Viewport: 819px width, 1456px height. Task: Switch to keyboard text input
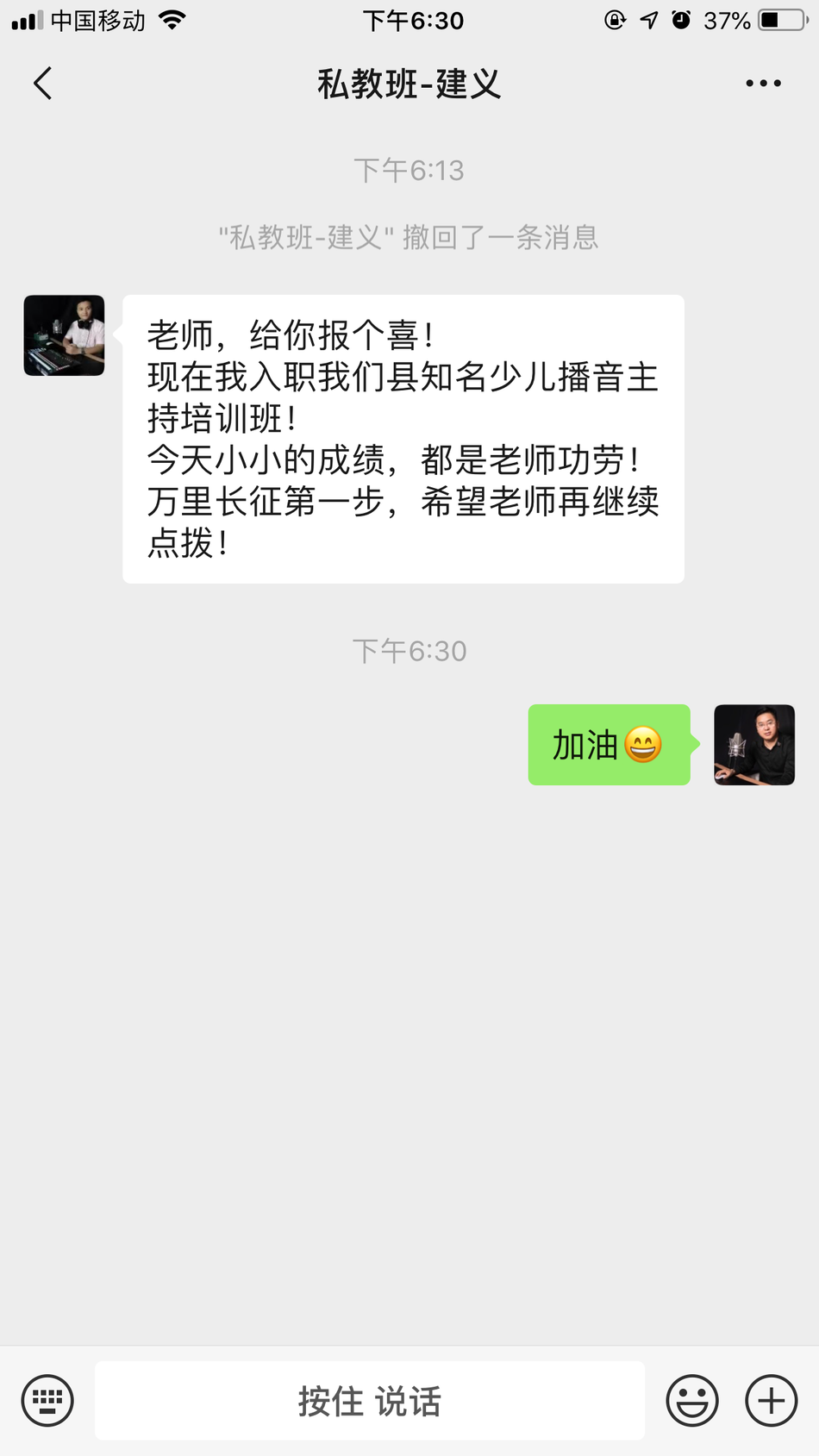[47, 1401]
